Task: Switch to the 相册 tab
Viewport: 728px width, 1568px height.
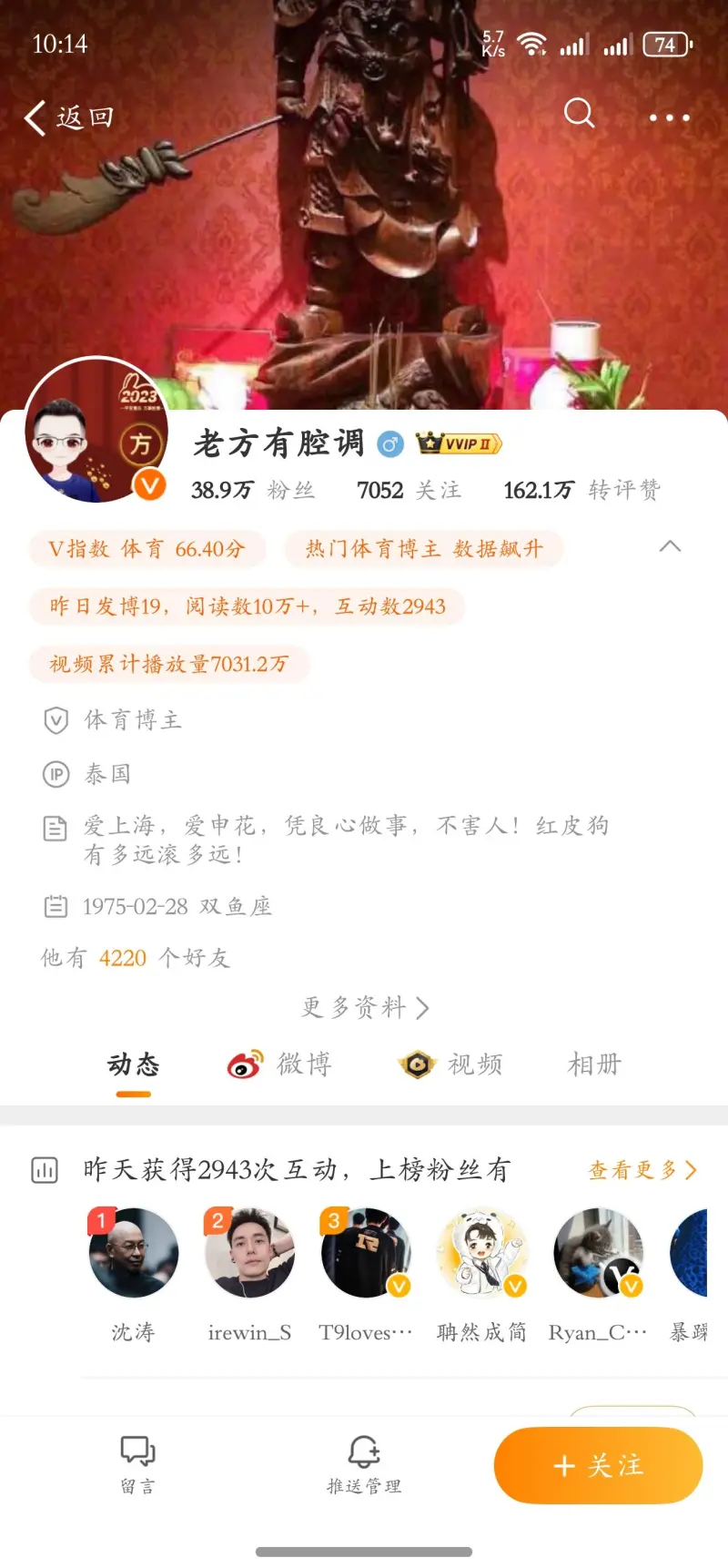Action: click(x=594, y=1064)
